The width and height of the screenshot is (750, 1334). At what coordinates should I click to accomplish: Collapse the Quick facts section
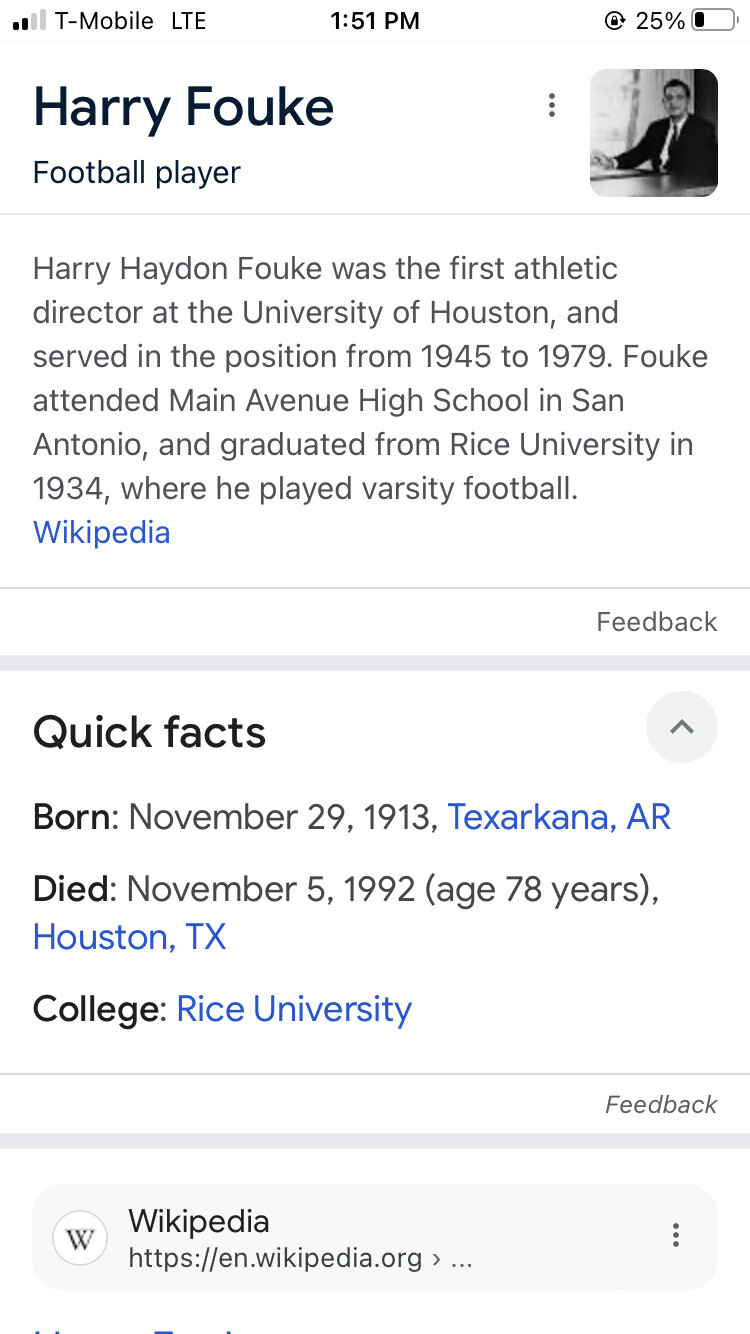(682, 727)
